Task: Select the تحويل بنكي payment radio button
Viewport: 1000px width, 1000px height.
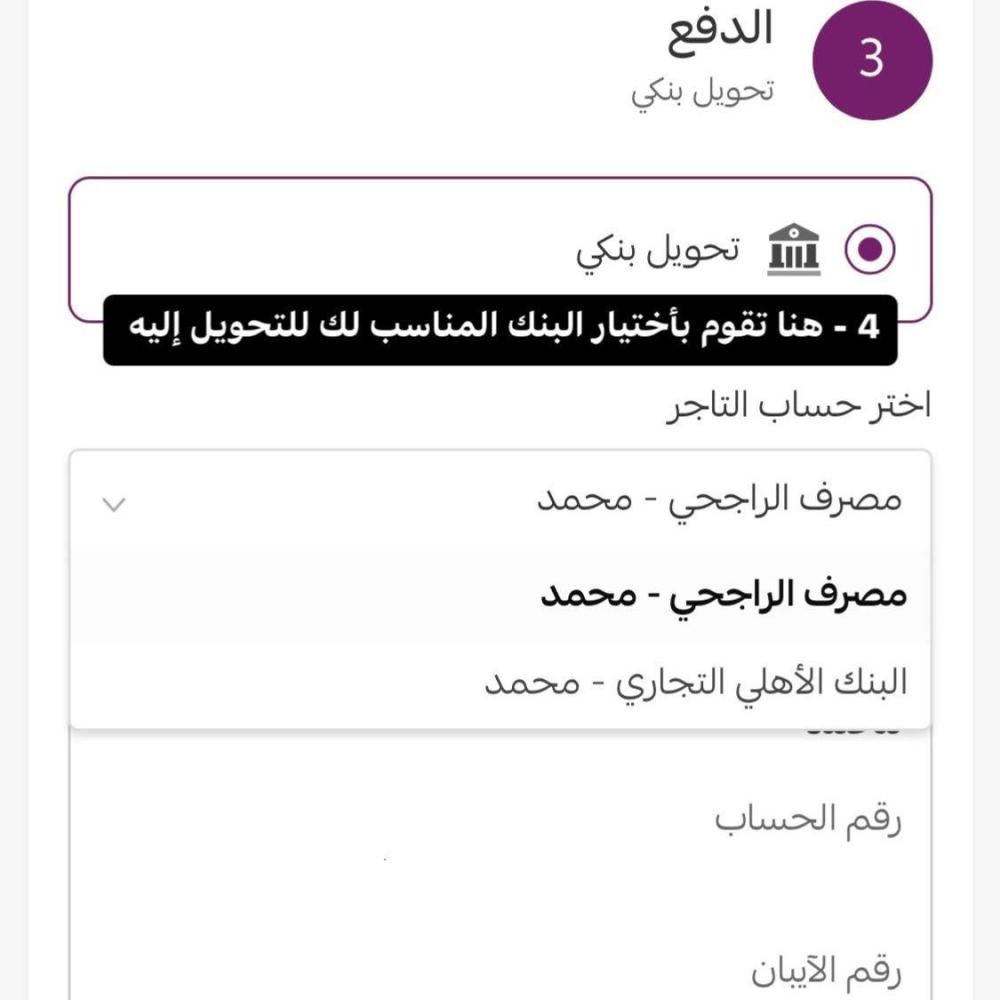Action: coord(869,250)
